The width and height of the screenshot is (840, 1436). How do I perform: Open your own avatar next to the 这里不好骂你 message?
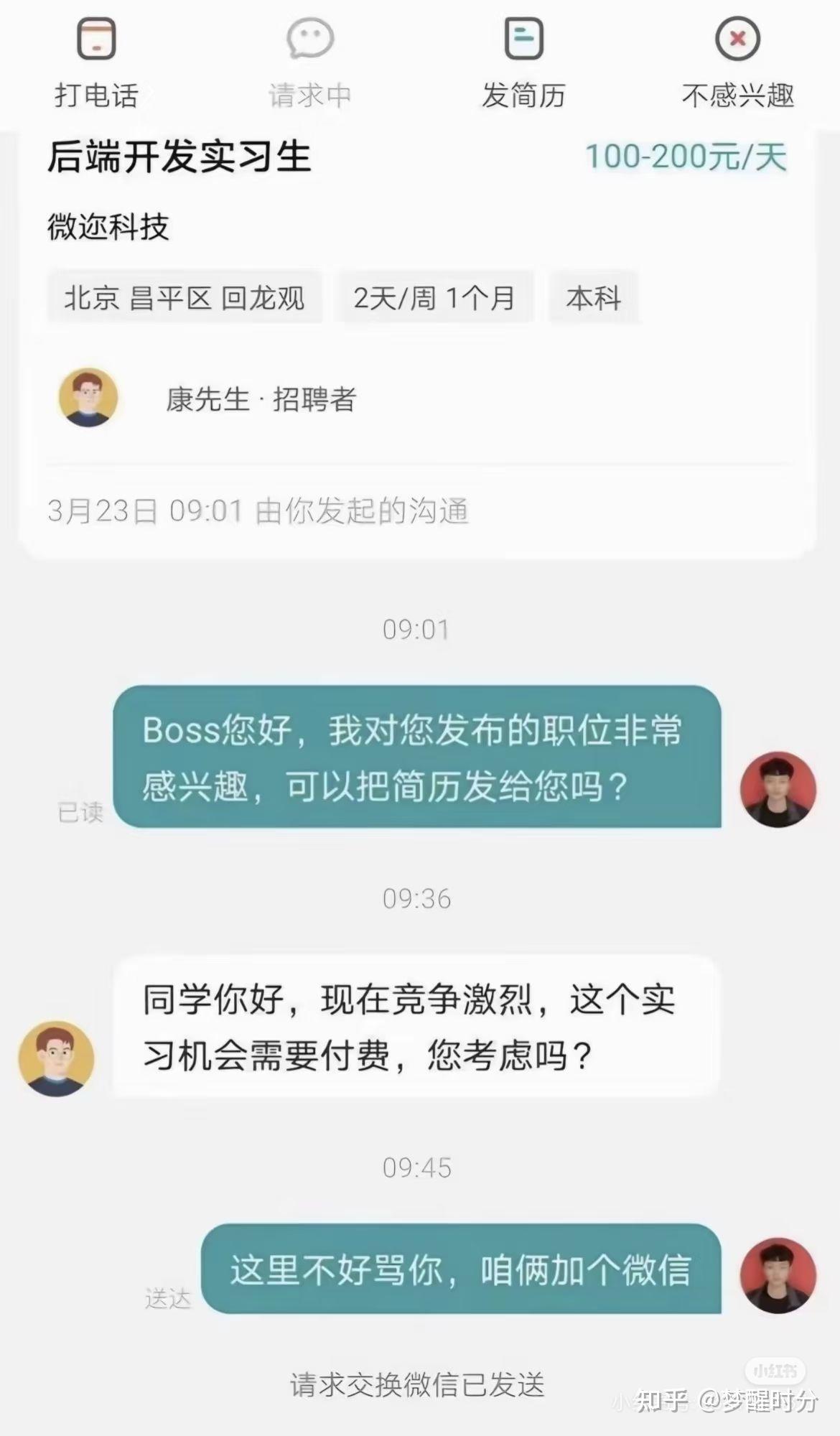[778, 1275]
